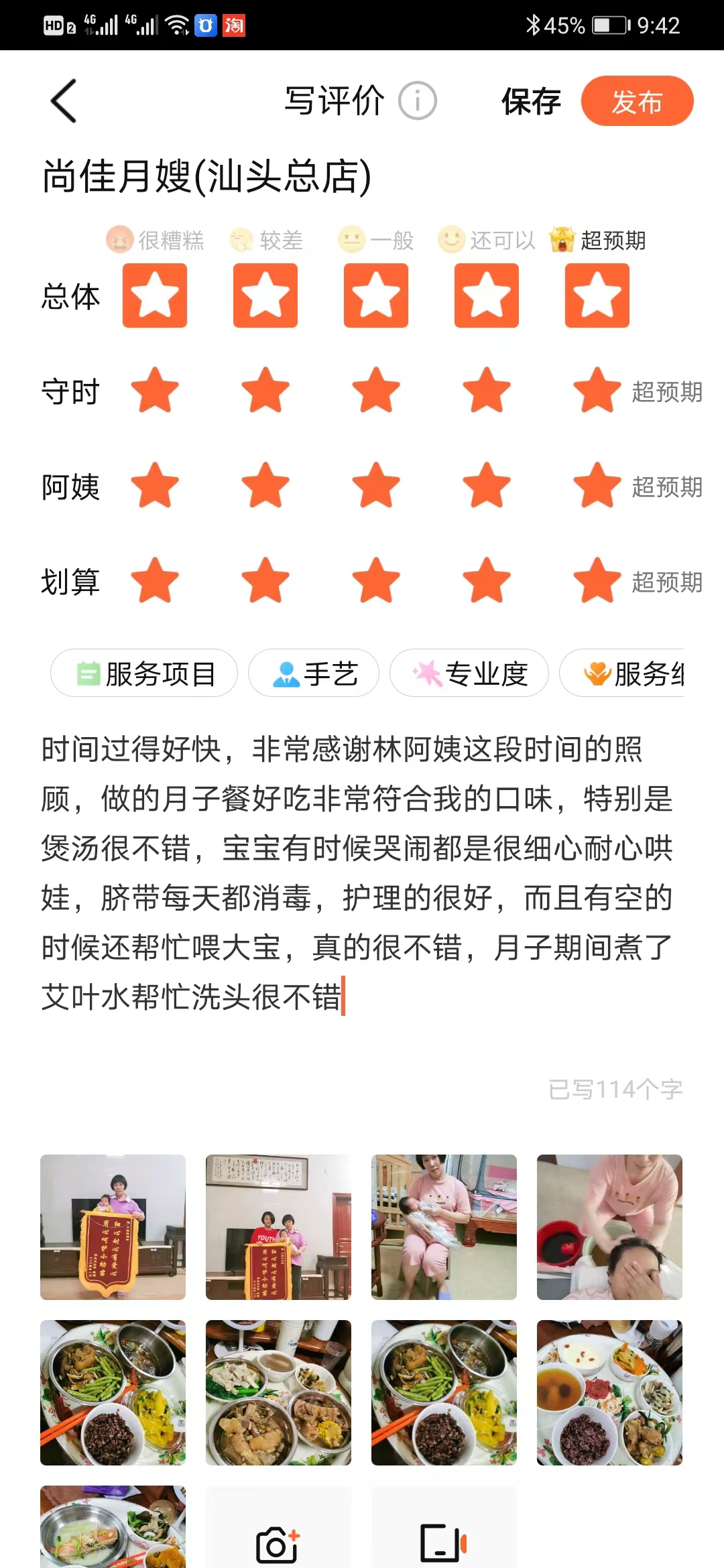Set overall 总体 rating to three stars
The width and height of the screenshot is (724, 1568).
point(375,296)
